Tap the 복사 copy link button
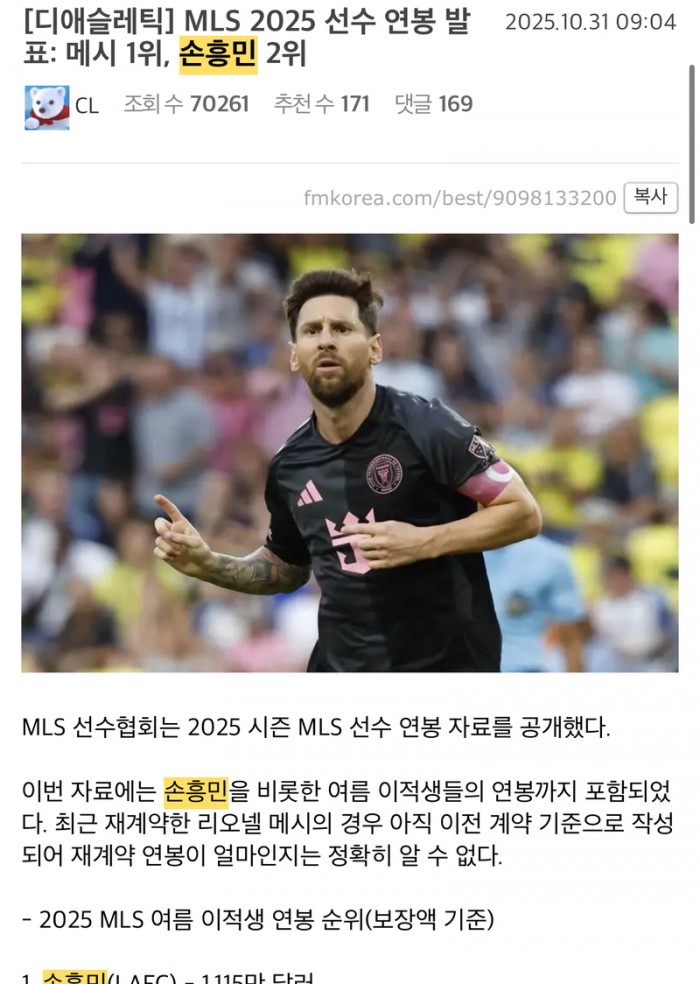 [x=650, y=197]
